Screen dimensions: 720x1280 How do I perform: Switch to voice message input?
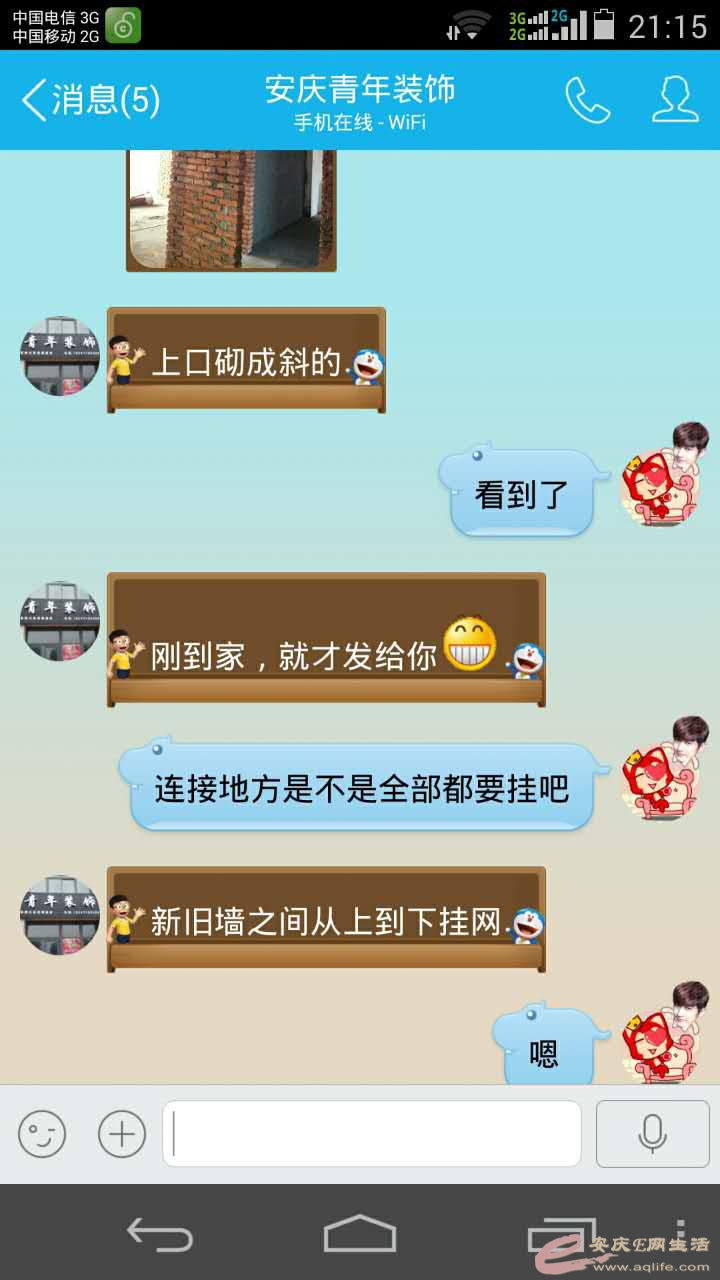652,1134
